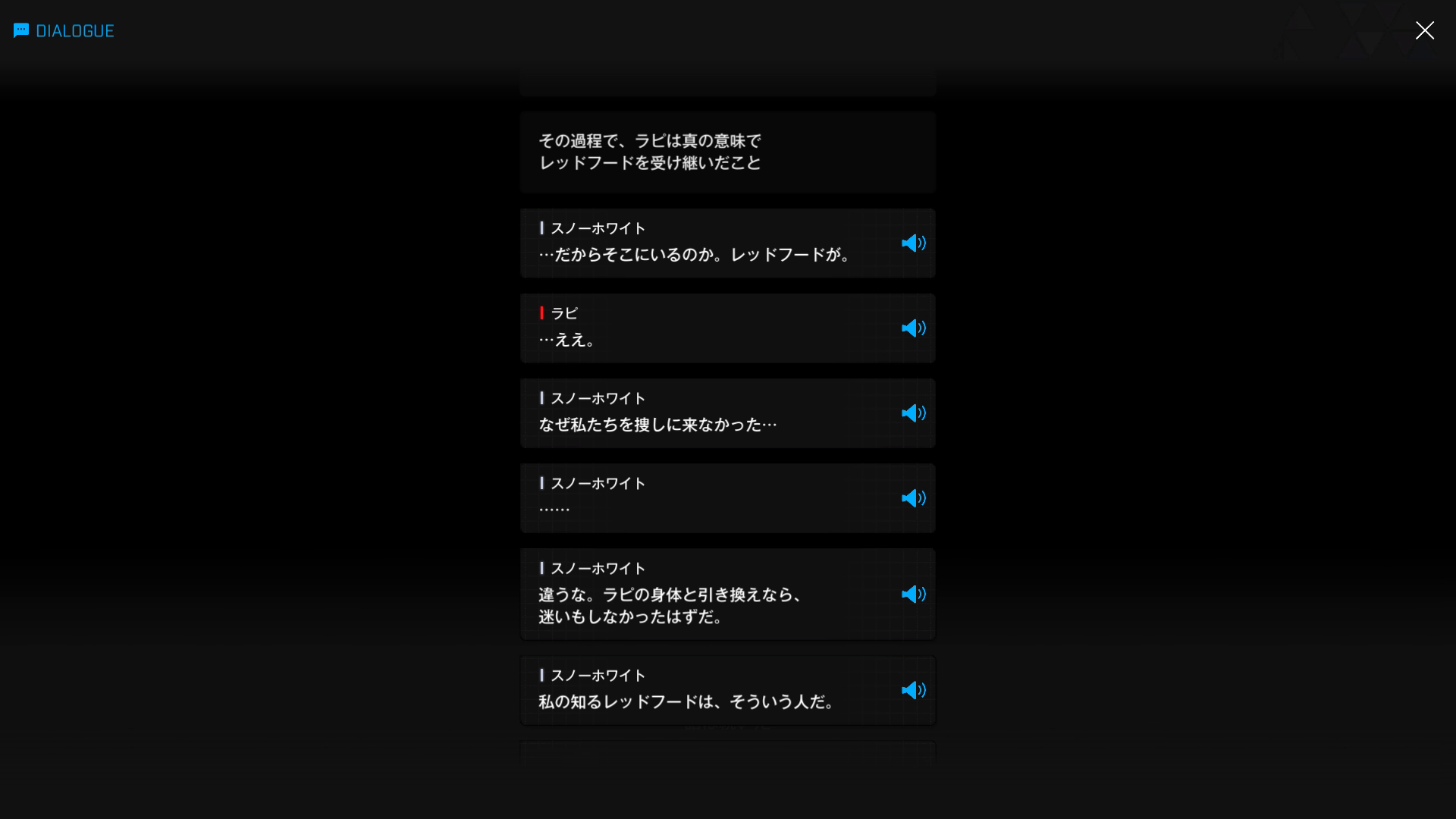Play voice for '違うな。ラピの身体と引き換えなら' line
The height and width of the screenshot is (819, 1456).
[x=913, y=595]
